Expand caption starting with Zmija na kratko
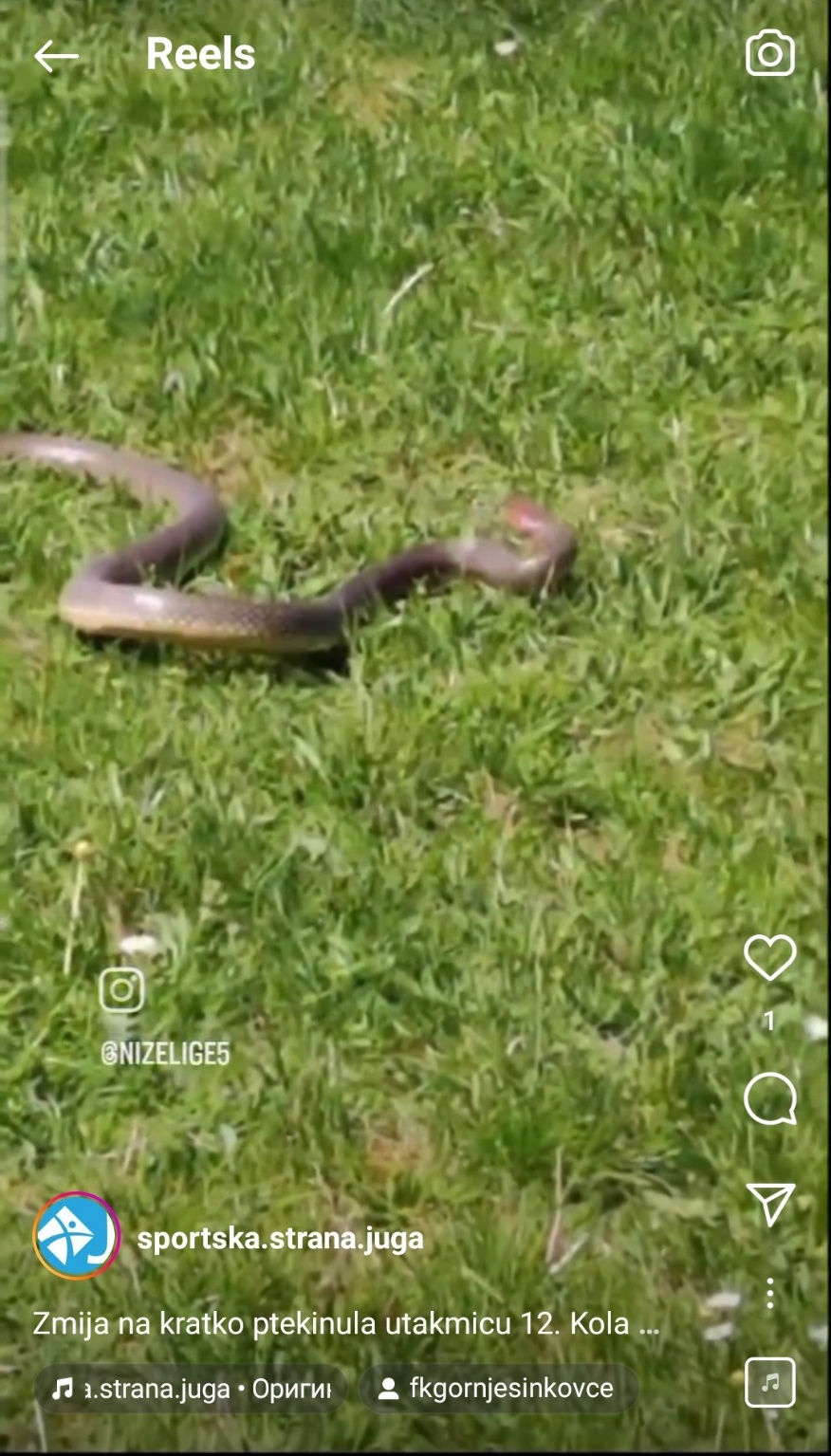The height and width of the screenshot is (1456, 831). pos(346,1323)
